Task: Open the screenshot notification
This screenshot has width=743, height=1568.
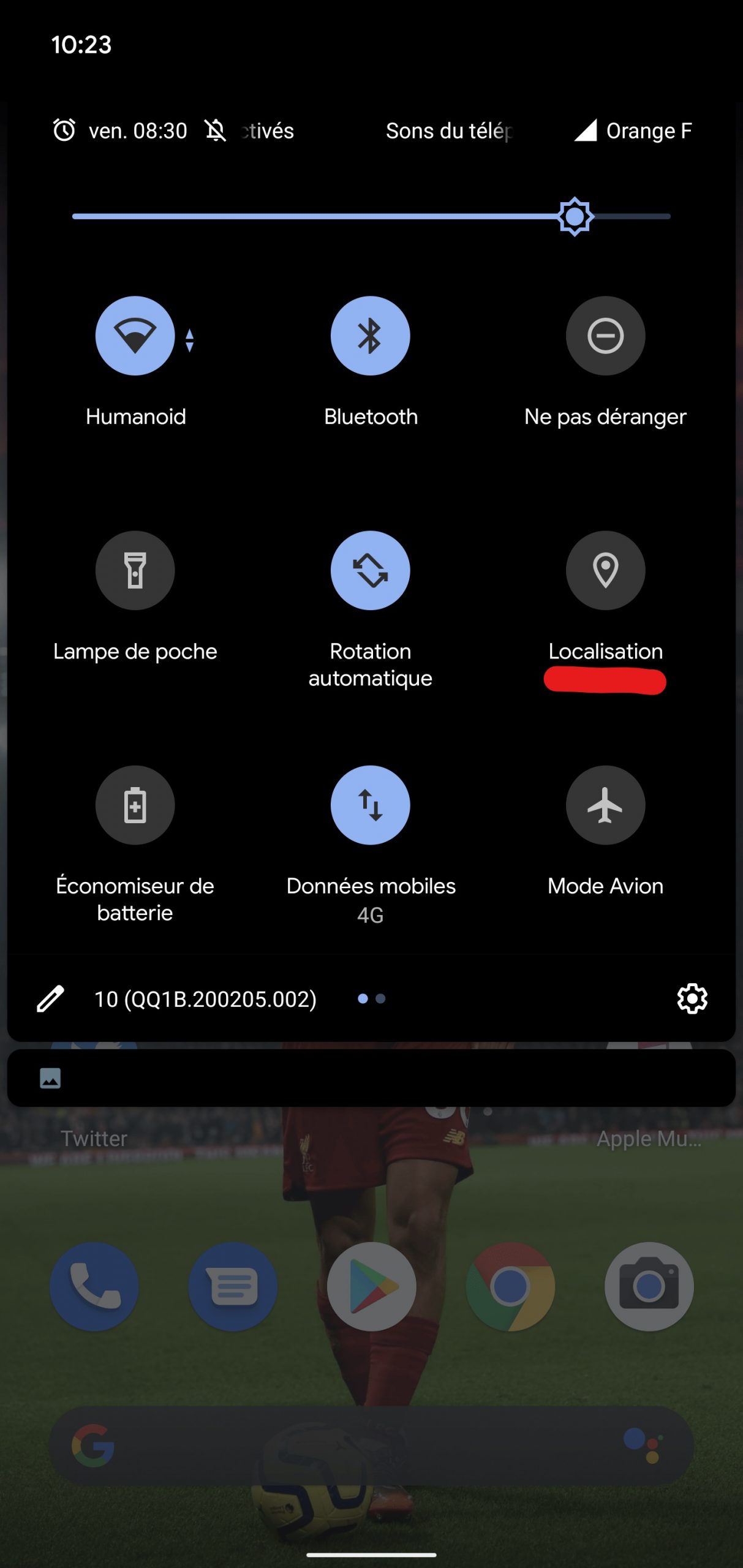Action: click(371, 1078)
